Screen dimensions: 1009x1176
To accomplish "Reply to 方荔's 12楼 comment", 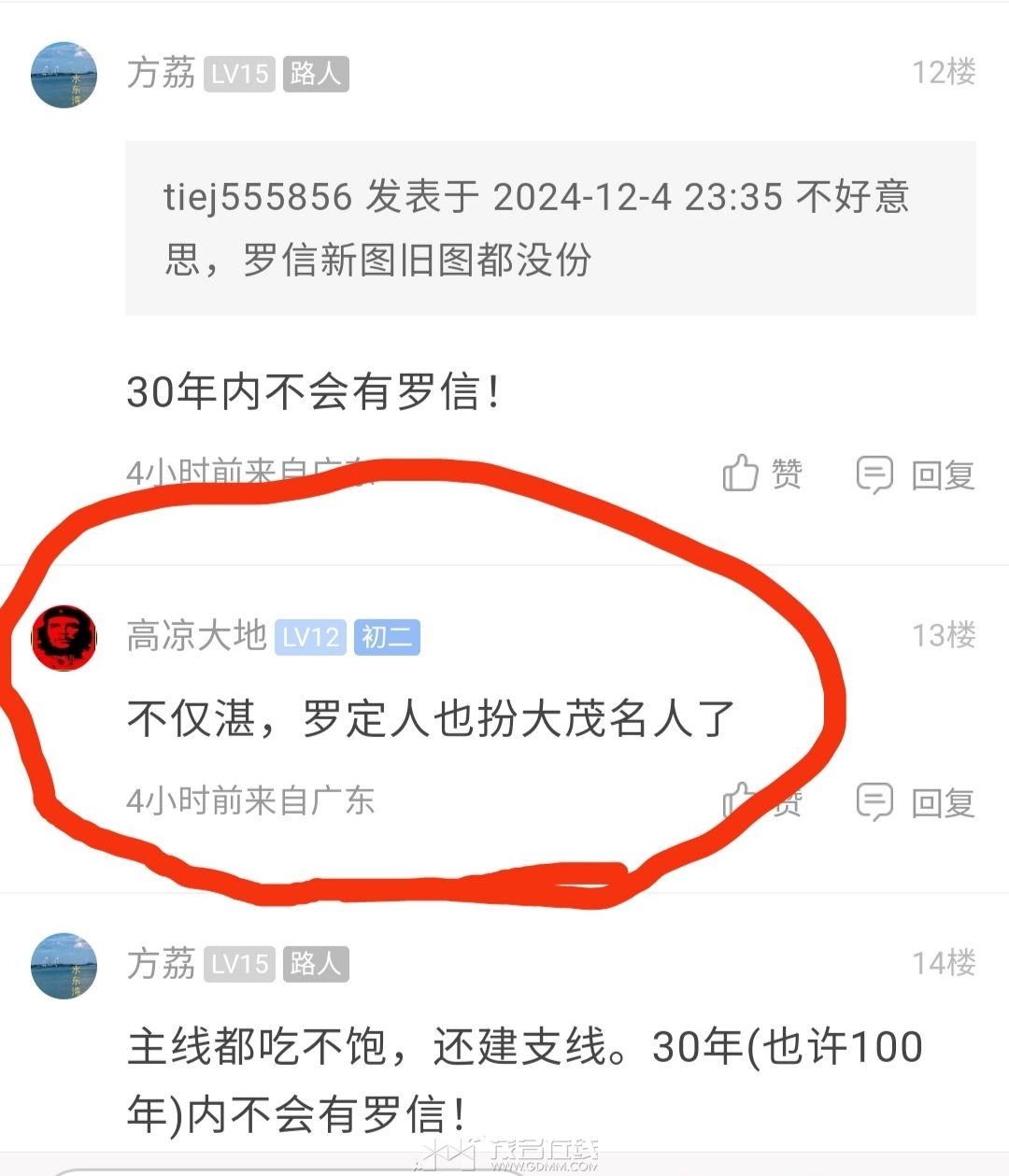I will pyautogui.click(x=916, y=475).
